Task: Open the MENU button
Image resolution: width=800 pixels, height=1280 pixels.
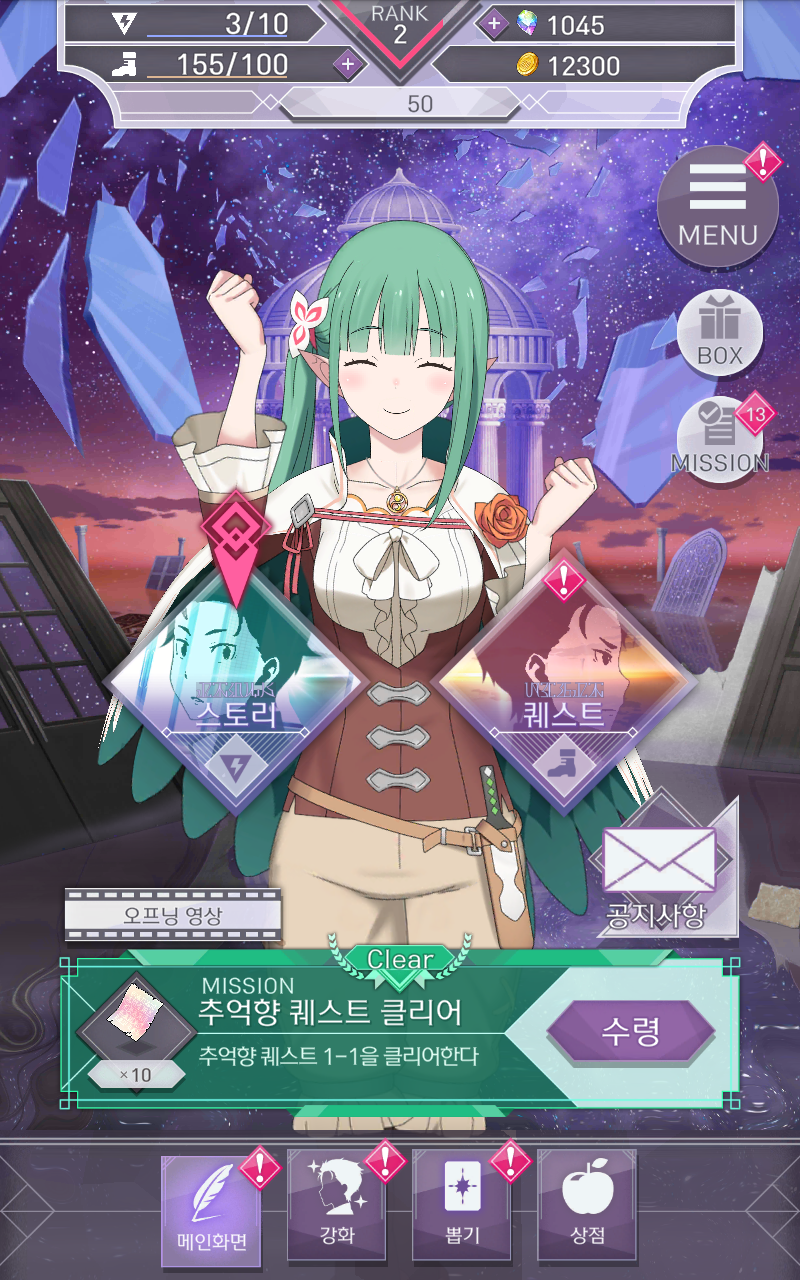Action: point(718,206)
